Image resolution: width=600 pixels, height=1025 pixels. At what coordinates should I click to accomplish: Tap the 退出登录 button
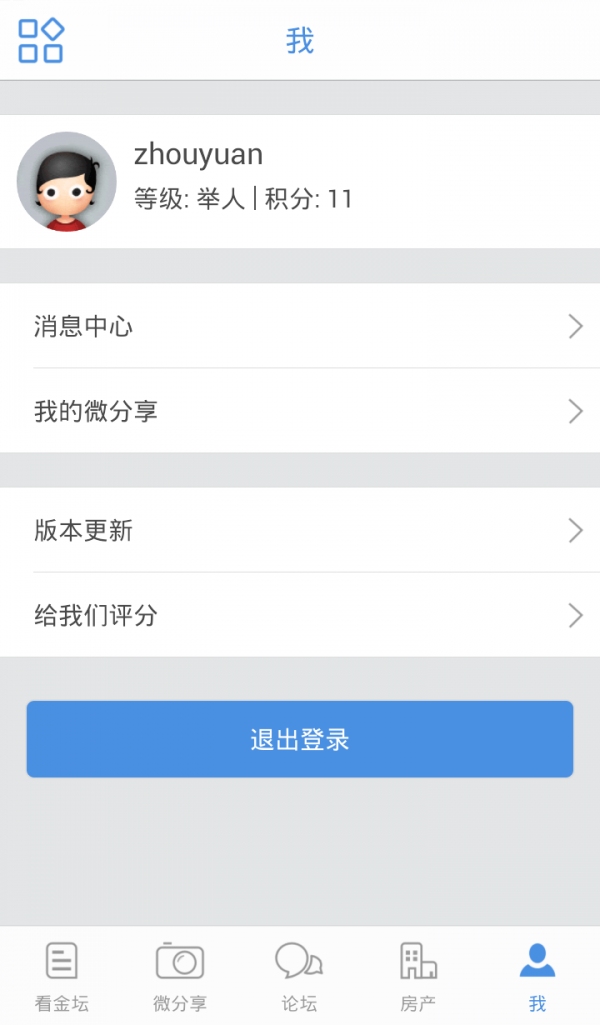(x=300, y=739)
